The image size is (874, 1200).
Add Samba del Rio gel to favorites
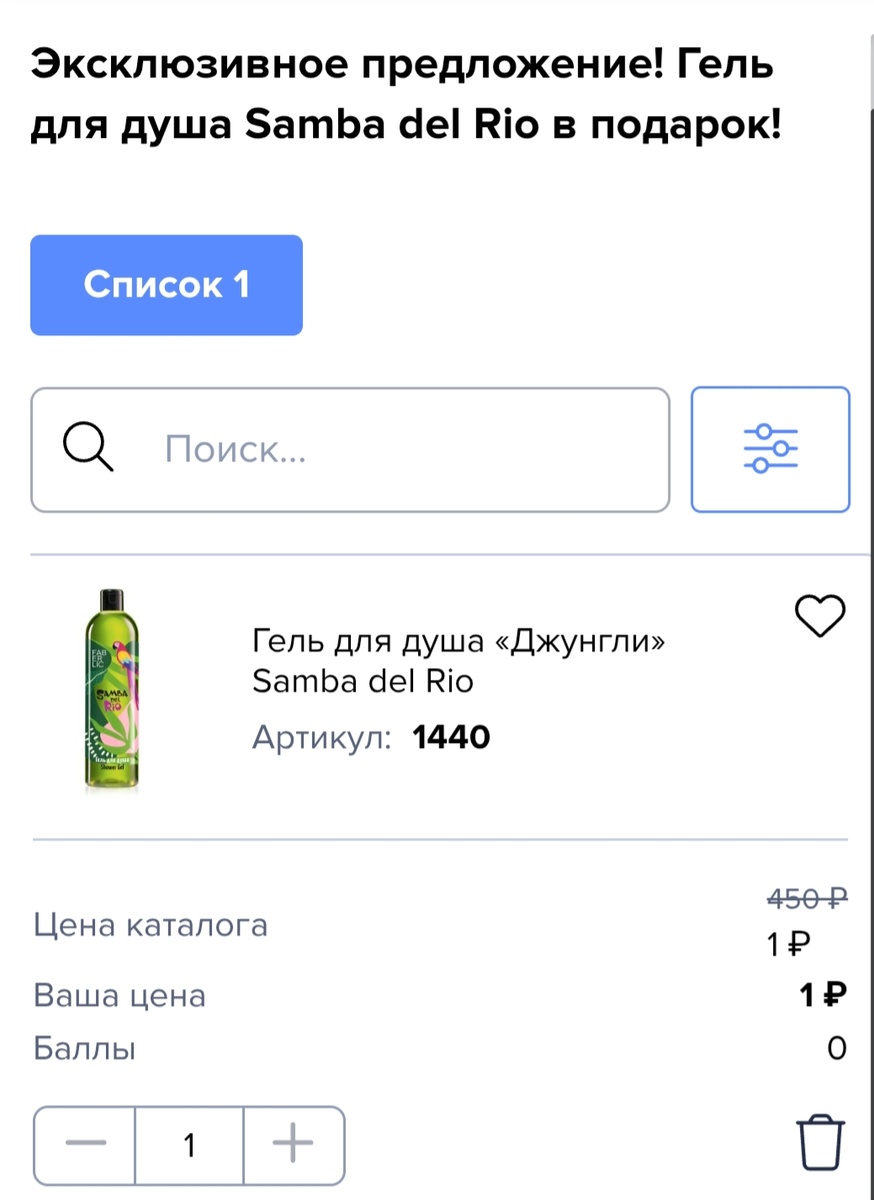click(x=819, y=616)
